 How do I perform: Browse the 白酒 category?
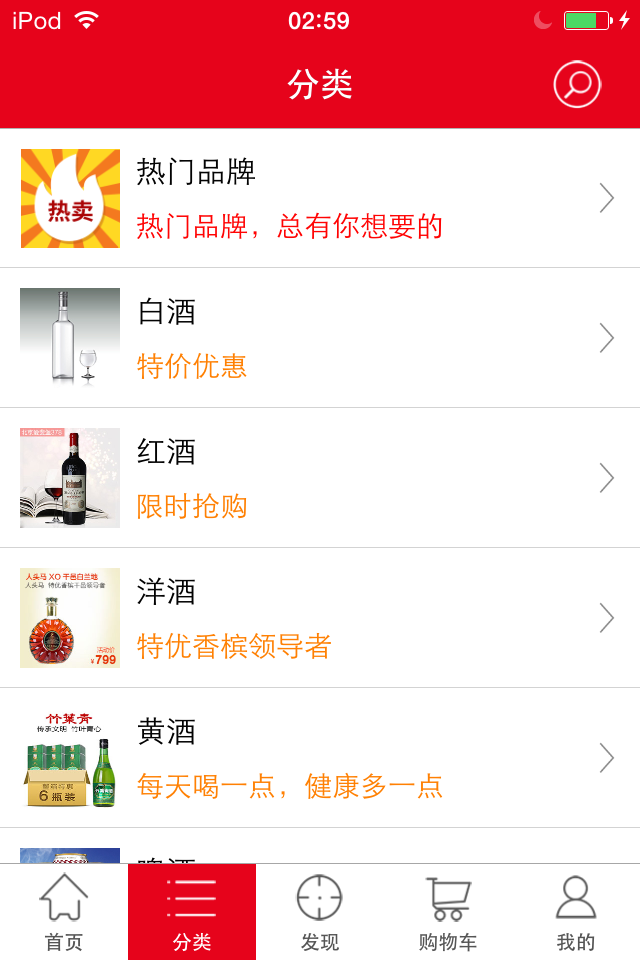click(320, 338)
